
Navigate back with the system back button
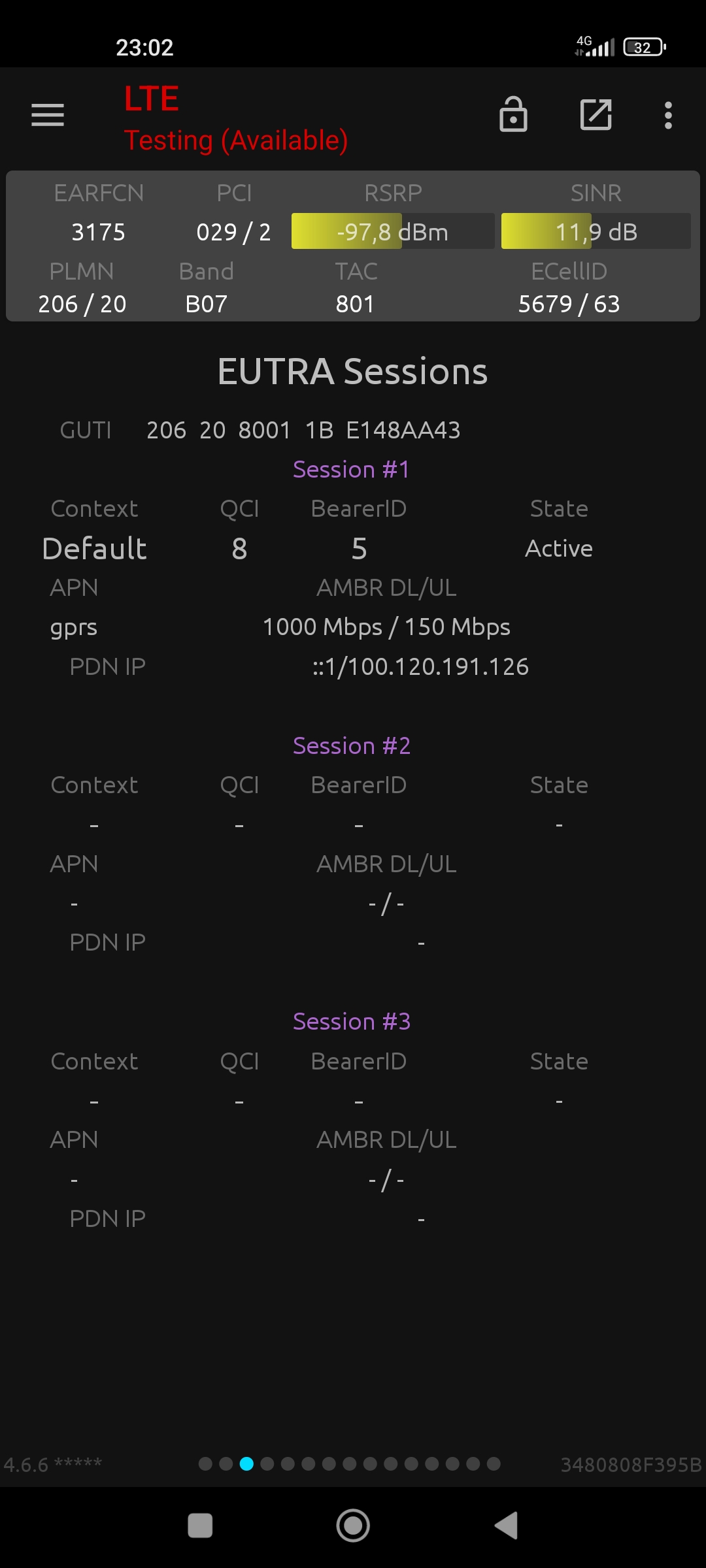tap(507, 1526)
